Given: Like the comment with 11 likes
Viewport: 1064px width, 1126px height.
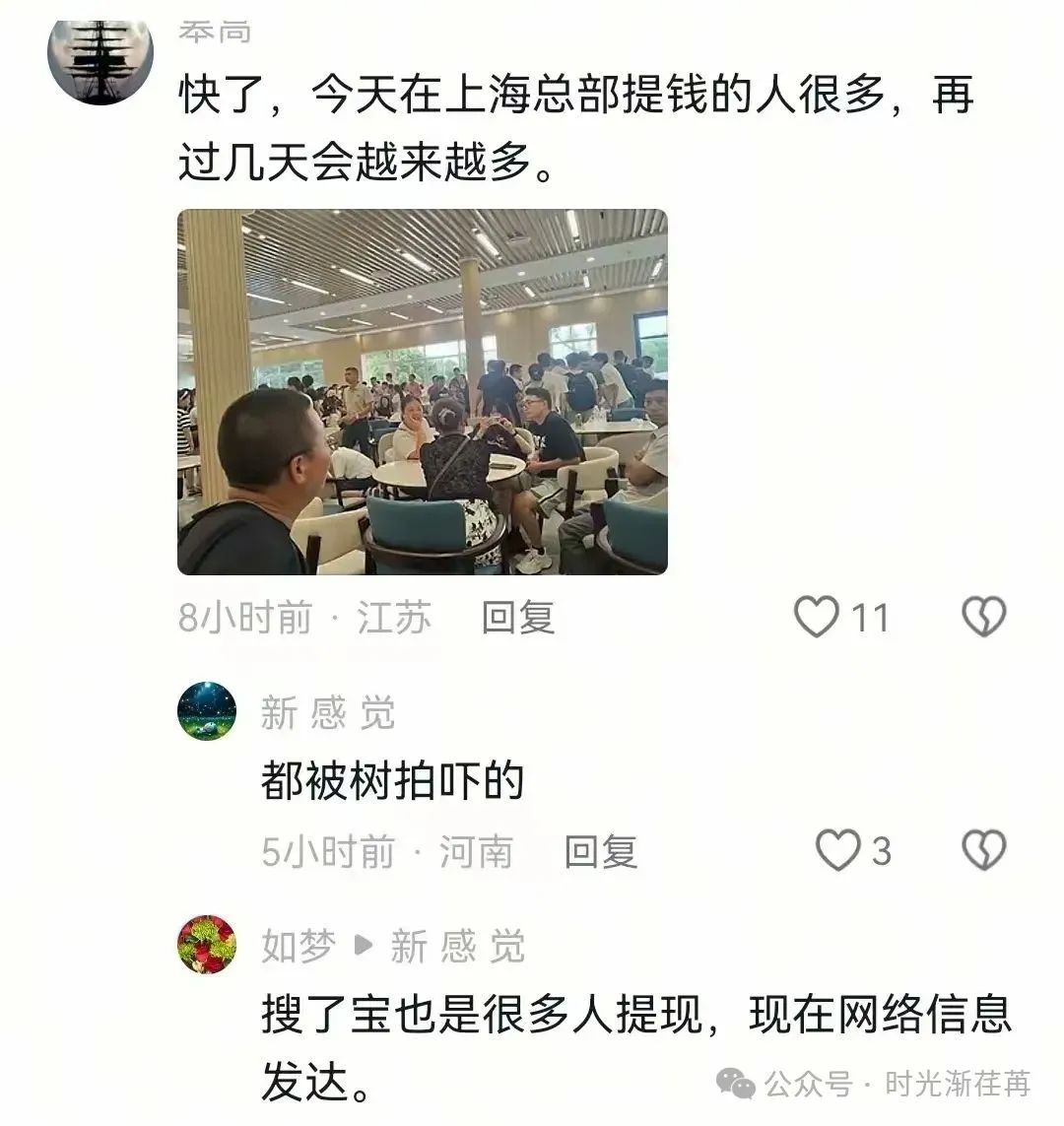Looking at the screenshot, I should (817, 618).
